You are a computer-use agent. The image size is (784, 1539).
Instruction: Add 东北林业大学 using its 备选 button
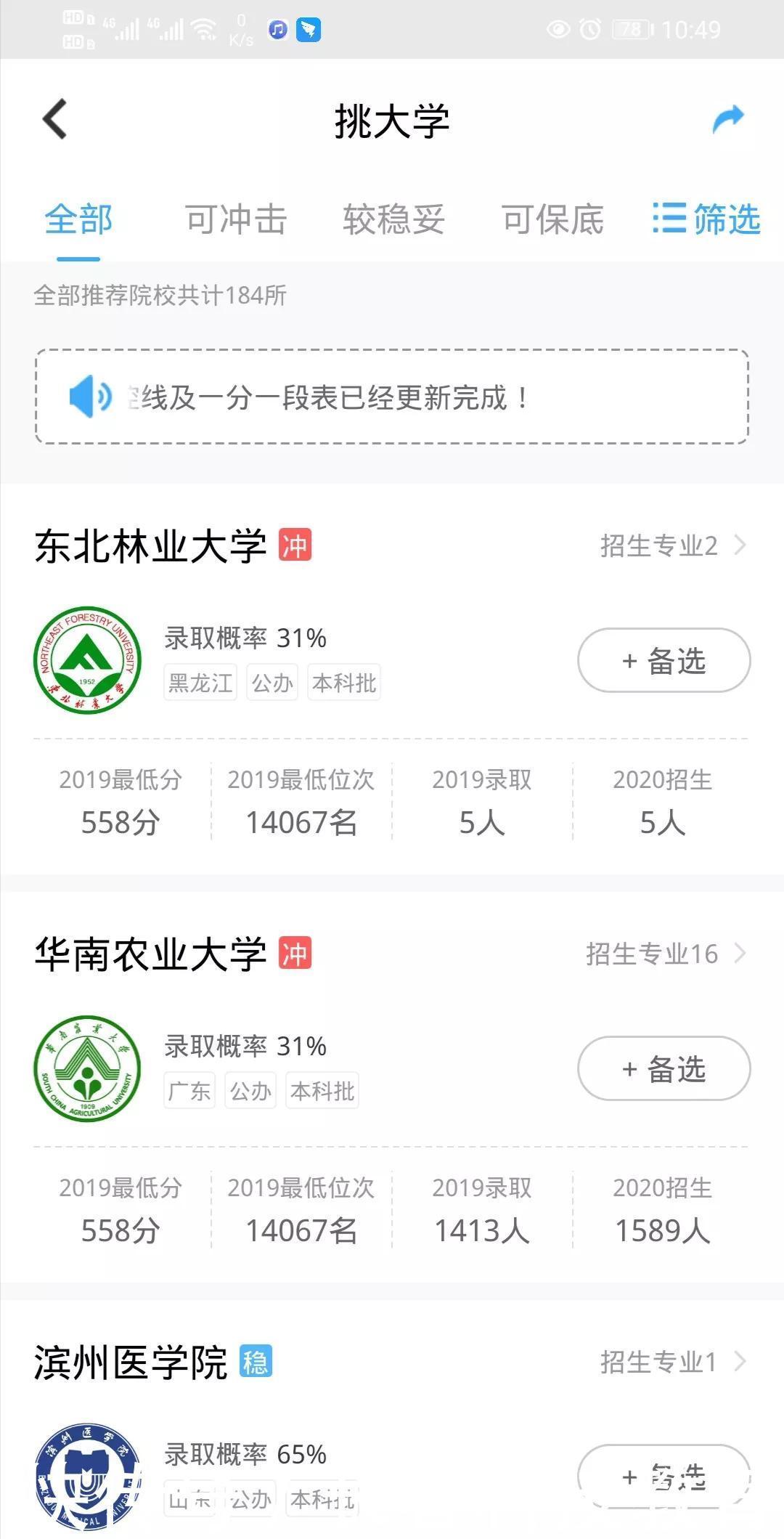click(663, 660)
